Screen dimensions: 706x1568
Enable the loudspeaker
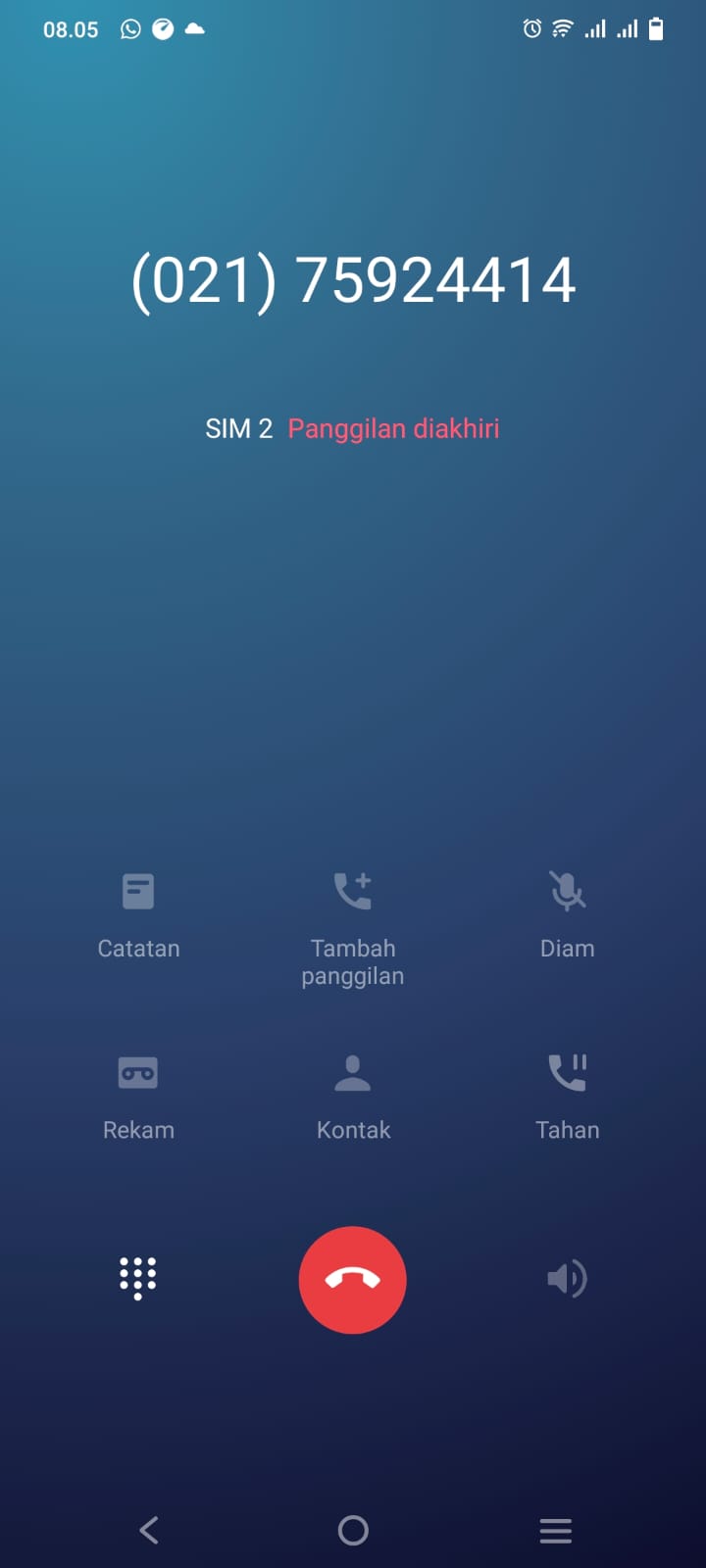point(568,1279)
